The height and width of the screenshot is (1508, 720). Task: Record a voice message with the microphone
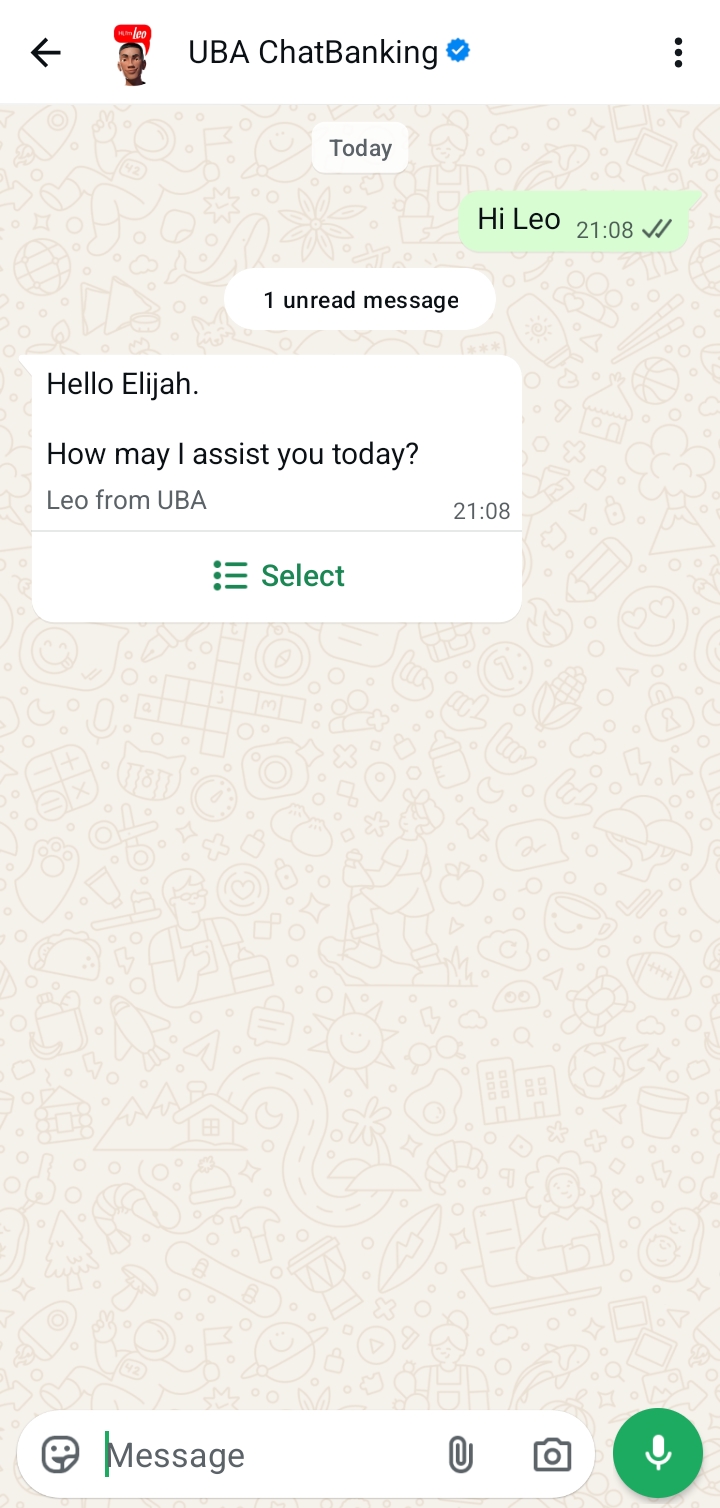click(658, 1454)
